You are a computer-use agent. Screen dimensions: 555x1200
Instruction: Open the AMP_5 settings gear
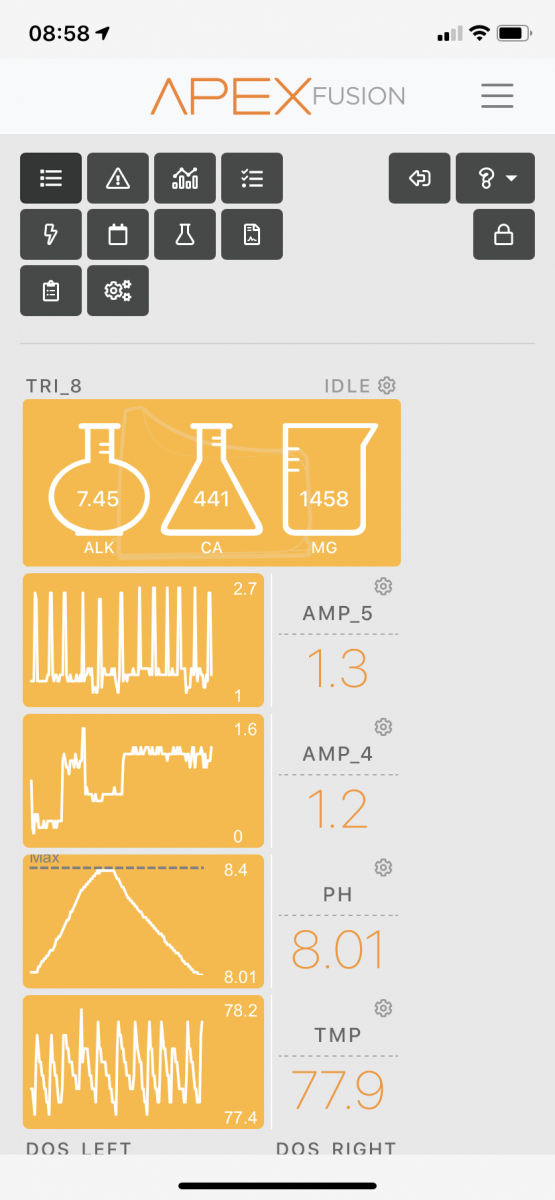click(383, 586)
